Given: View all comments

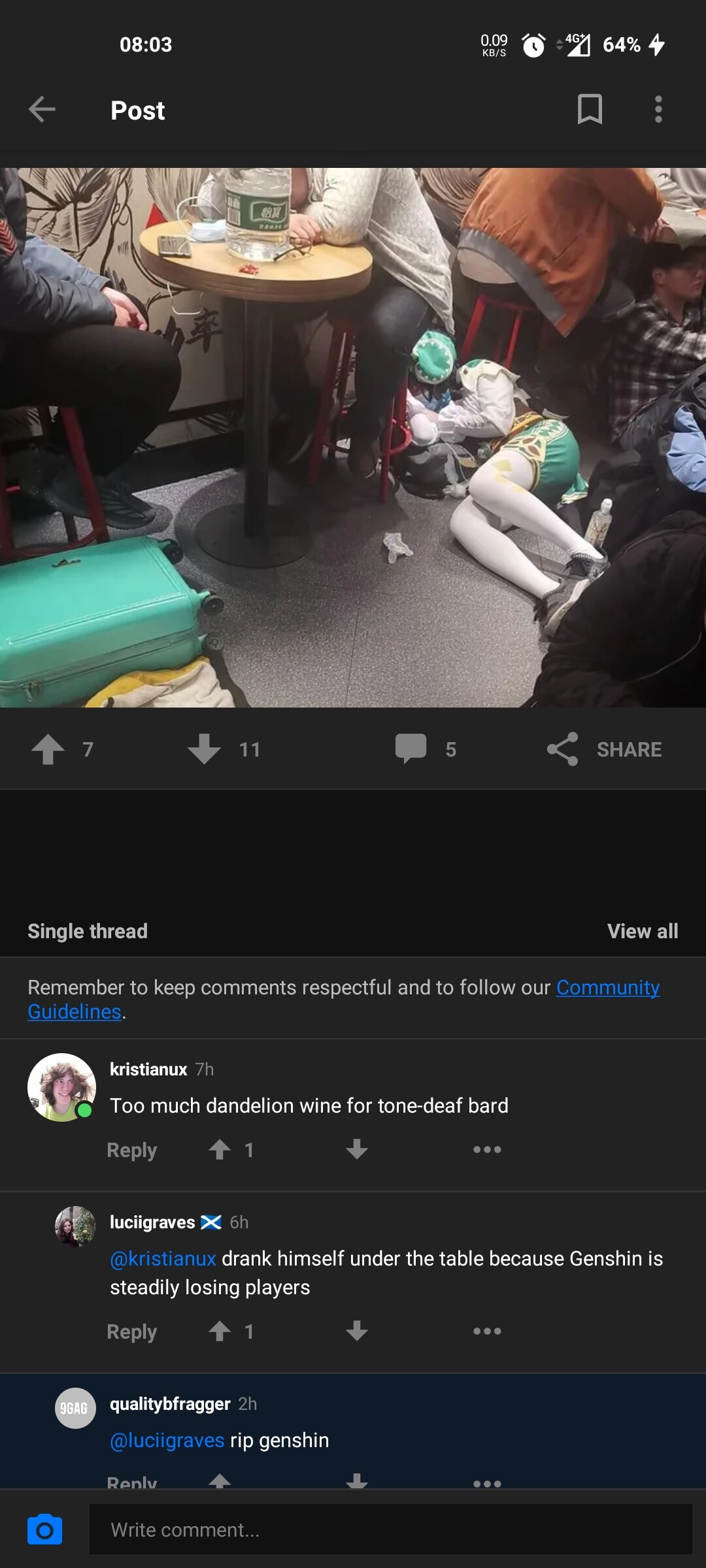Looking at the screenshot, I should click(642, 931).
